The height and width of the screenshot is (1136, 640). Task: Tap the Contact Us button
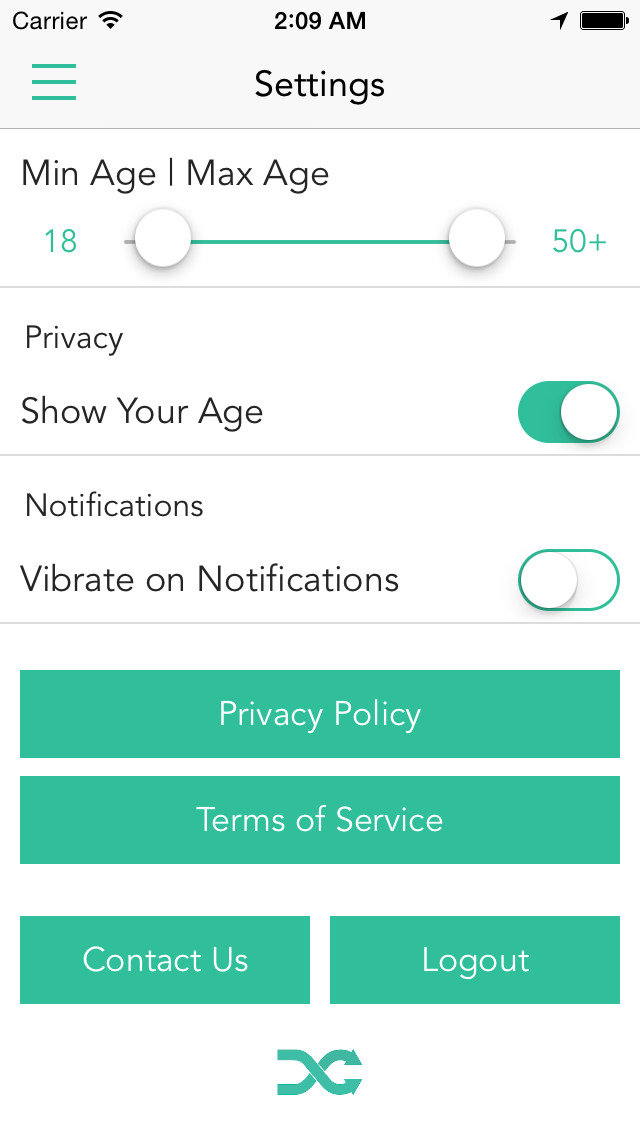165,960
